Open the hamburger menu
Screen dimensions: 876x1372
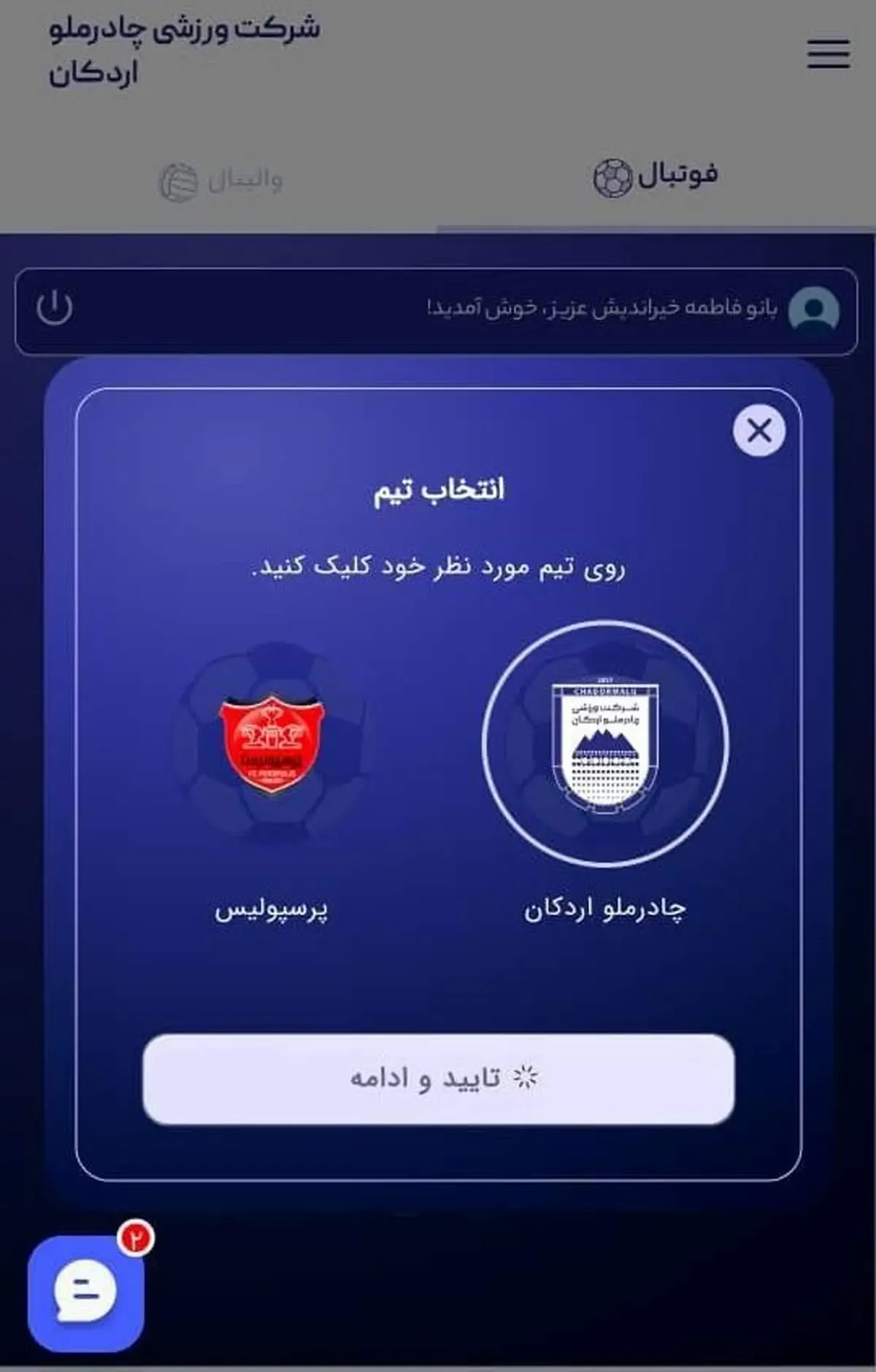[x=828, y=55]
